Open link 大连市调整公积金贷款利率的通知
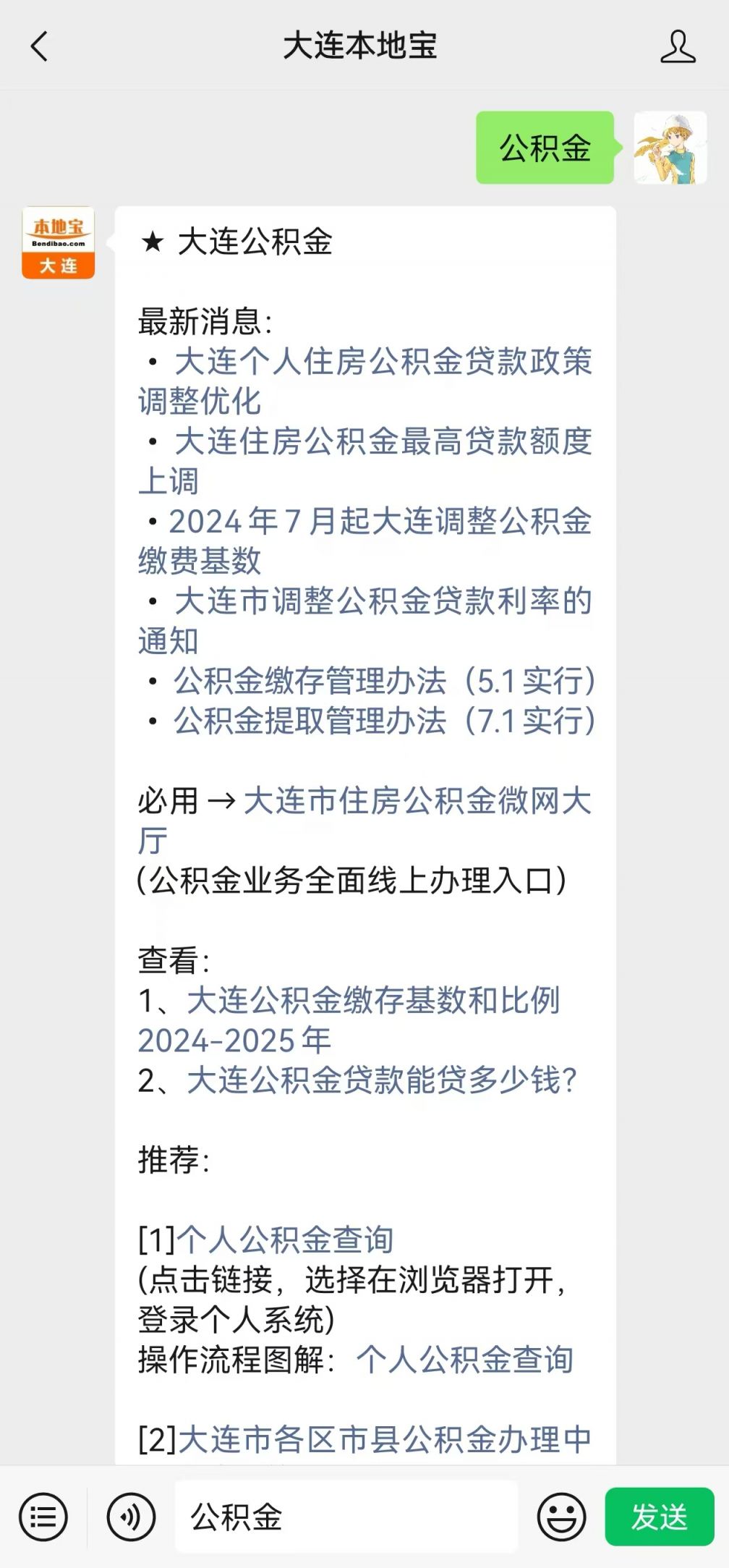Viewport: 729px width, 1568px height. tap(365, 620)
